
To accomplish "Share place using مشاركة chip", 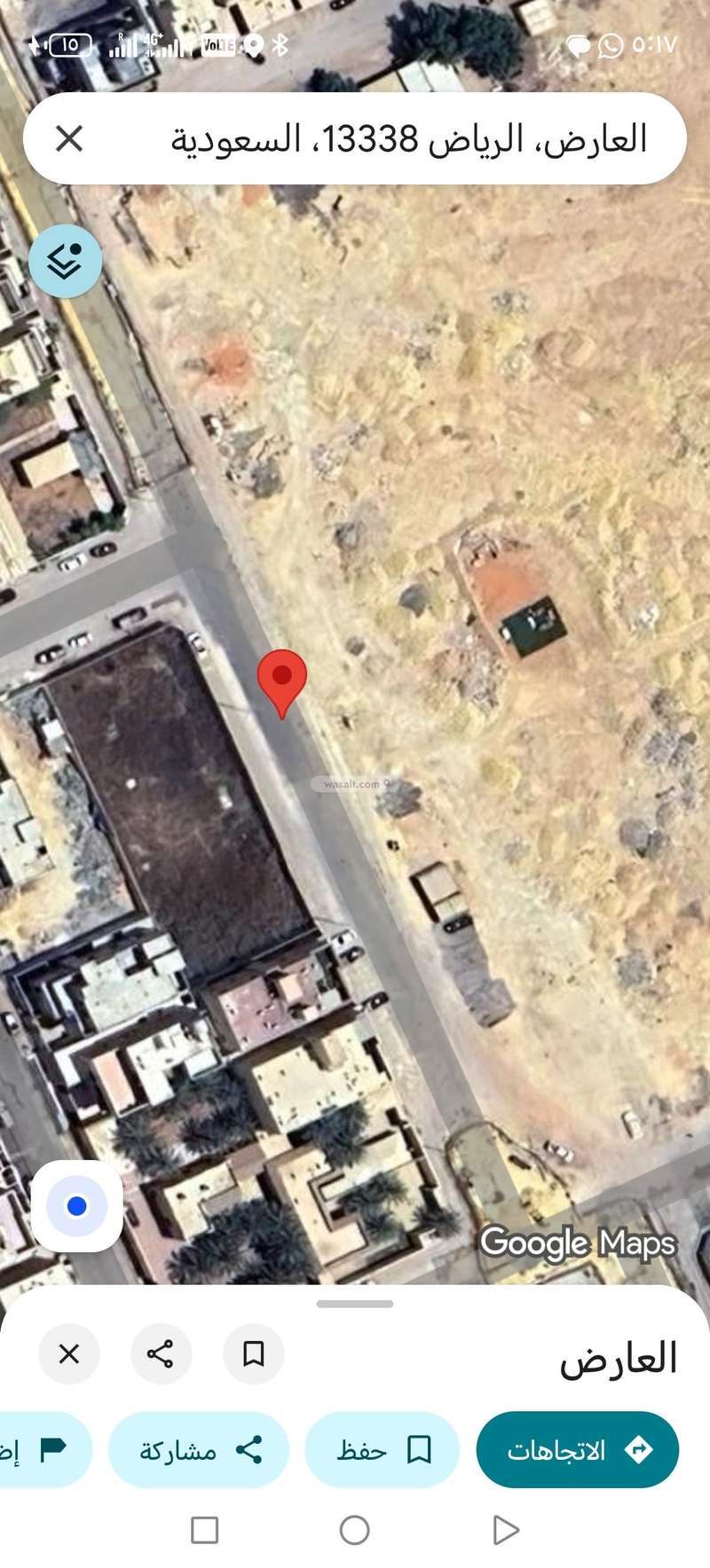I will 199,1450.
